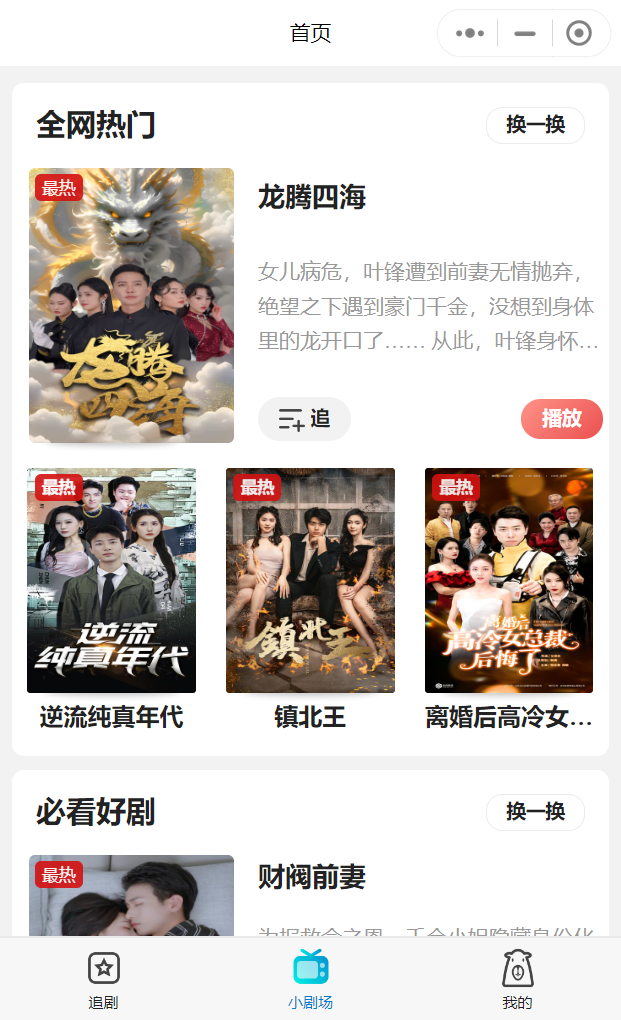Open the mini program more-options menu
Screen dimensions: 621x1020
pyautogui.click(x=469, y=33)
